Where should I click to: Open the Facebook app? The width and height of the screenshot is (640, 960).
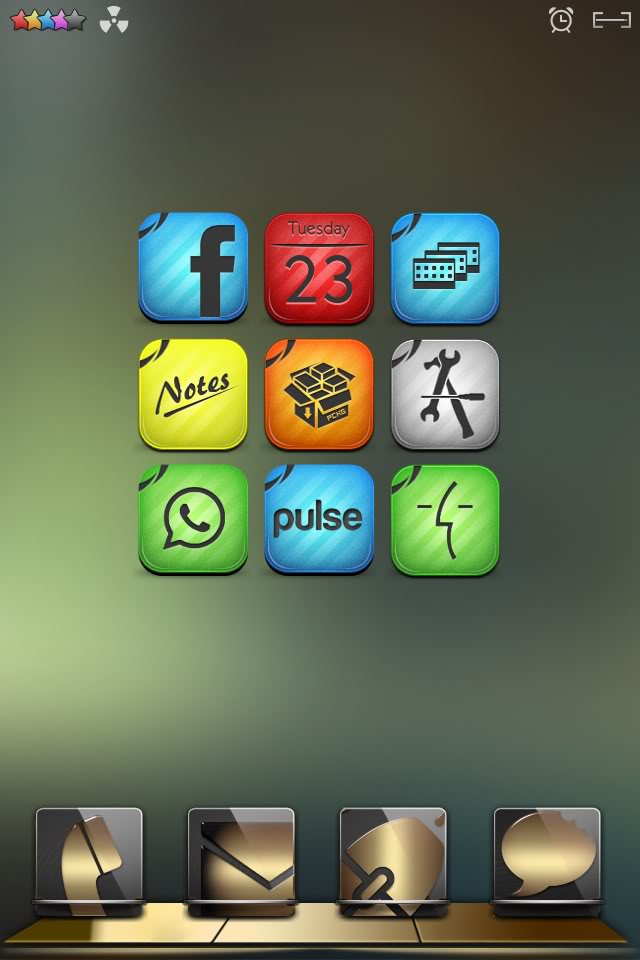tap(193, 267)
